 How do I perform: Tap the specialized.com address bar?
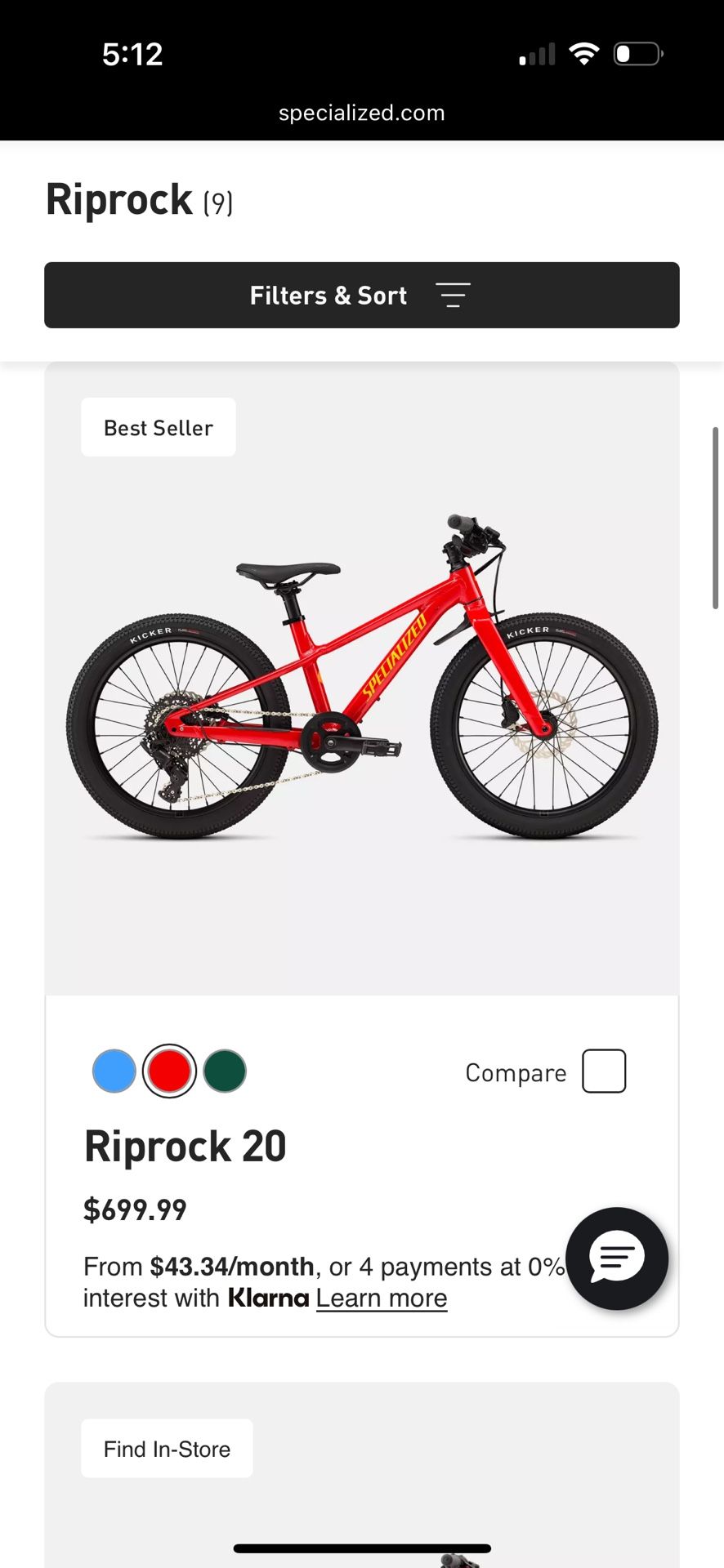pyautogui.click(x=361, y=113)
